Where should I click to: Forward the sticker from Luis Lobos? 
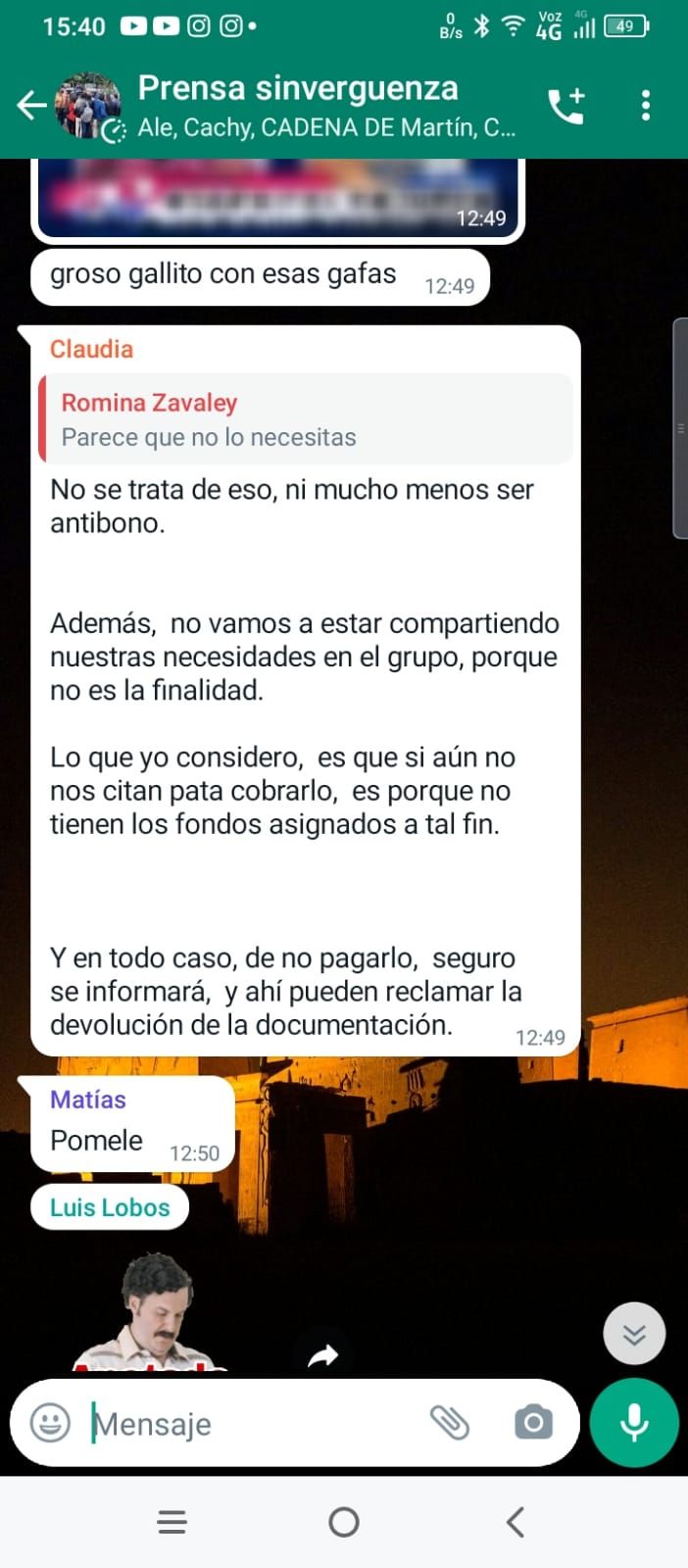(322, 1355)
